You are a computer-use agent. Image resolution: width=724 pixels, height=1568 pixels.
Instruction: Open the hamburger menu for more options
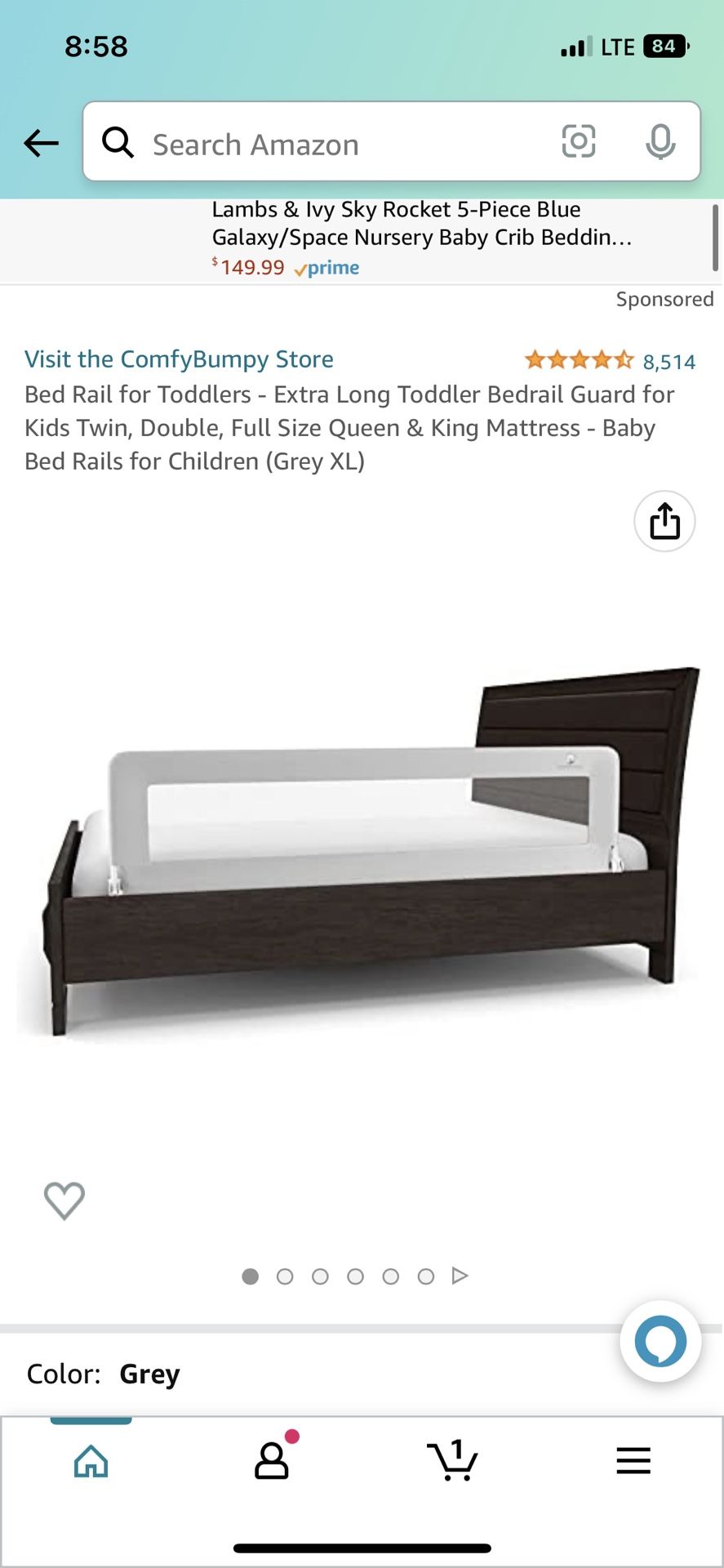(633, 1461)
